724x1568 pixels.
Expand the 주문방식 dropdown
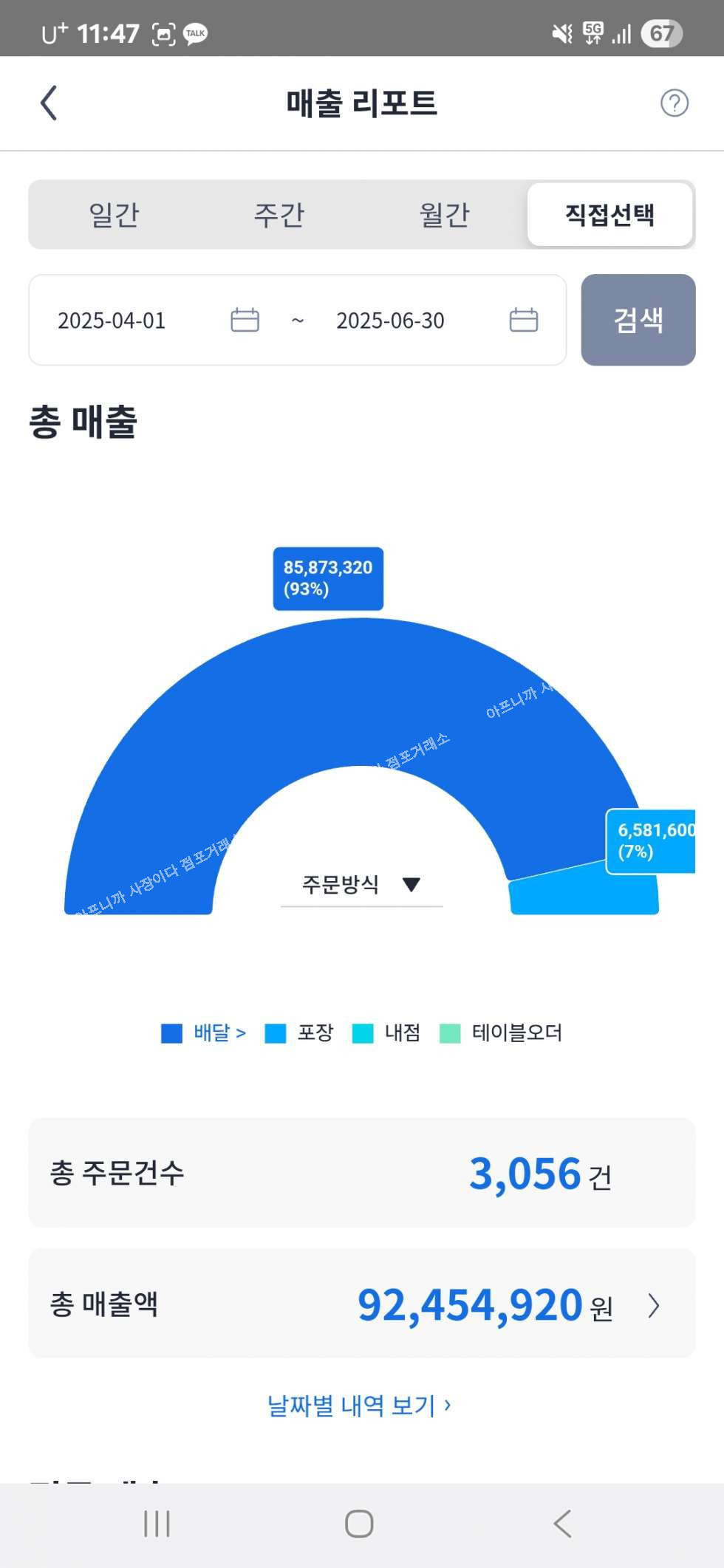click(x=361, y=884)
